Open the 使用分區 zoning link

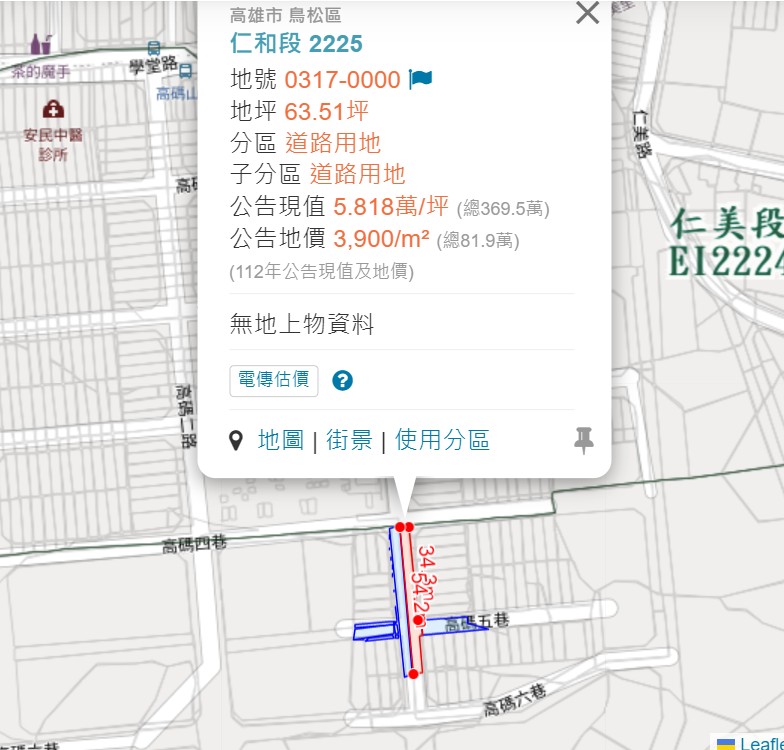[x=442, y=440]
